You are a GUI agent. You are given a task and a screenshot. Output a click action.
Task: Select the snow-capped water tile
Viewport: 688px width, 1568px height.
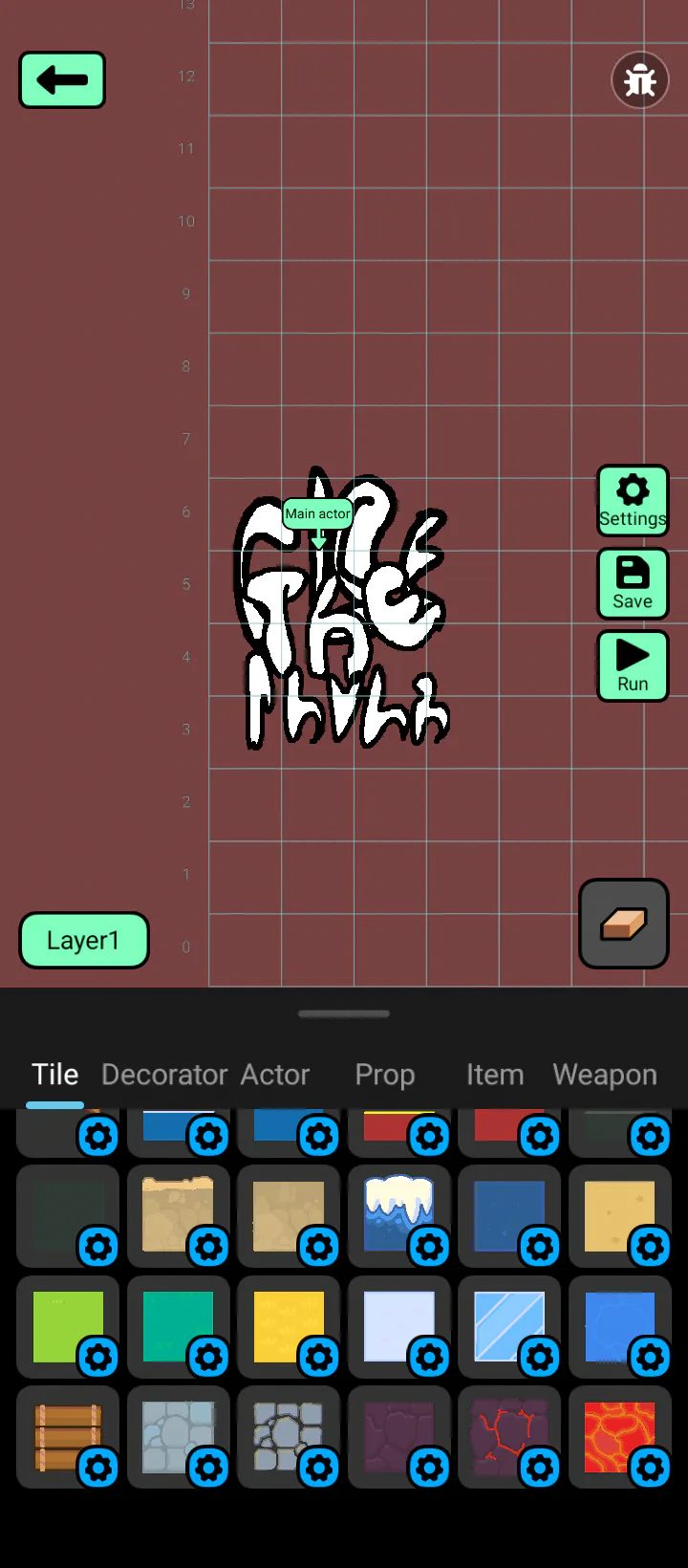coord(397,1212)
